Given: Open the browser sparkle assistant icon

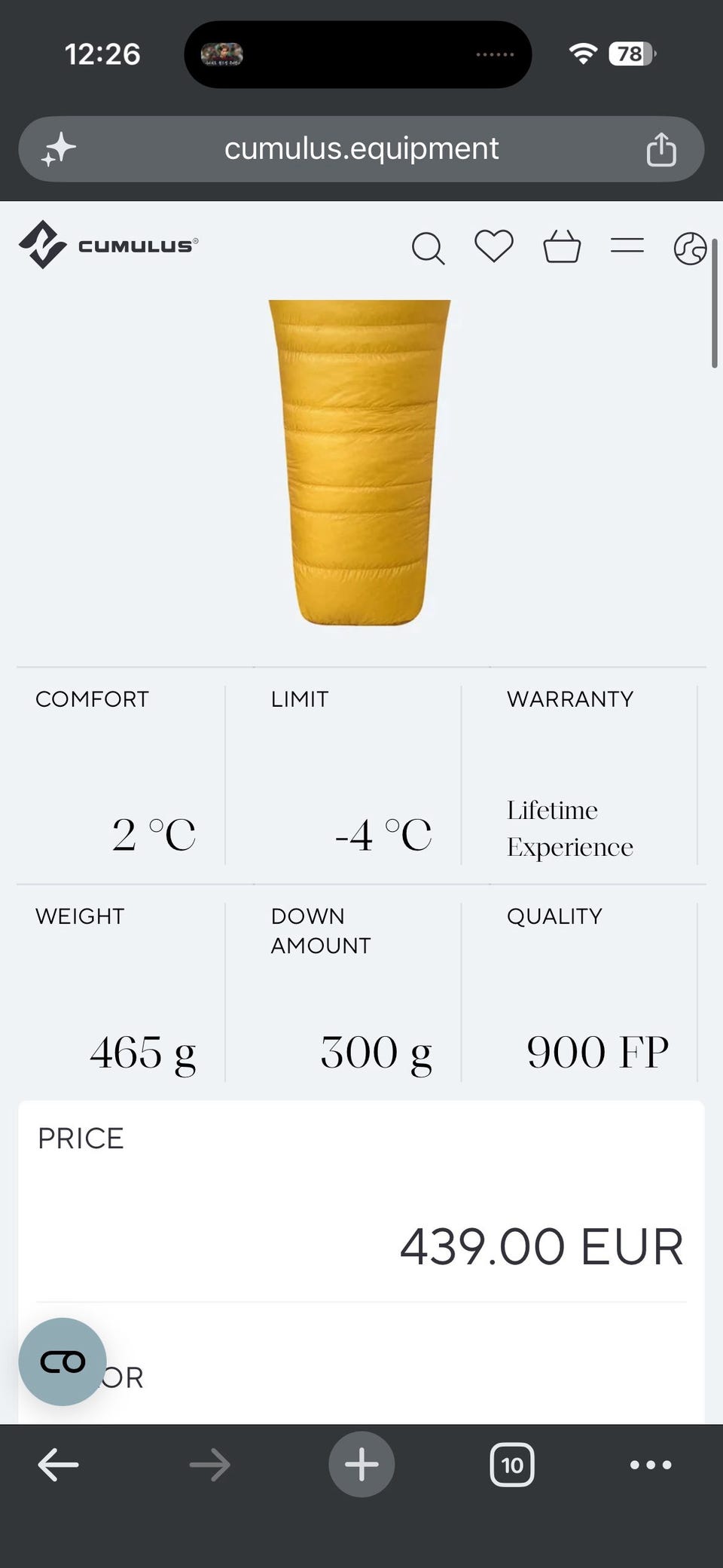Looking at the screenshot, I should pyautogui.click(x=59, y=148).
